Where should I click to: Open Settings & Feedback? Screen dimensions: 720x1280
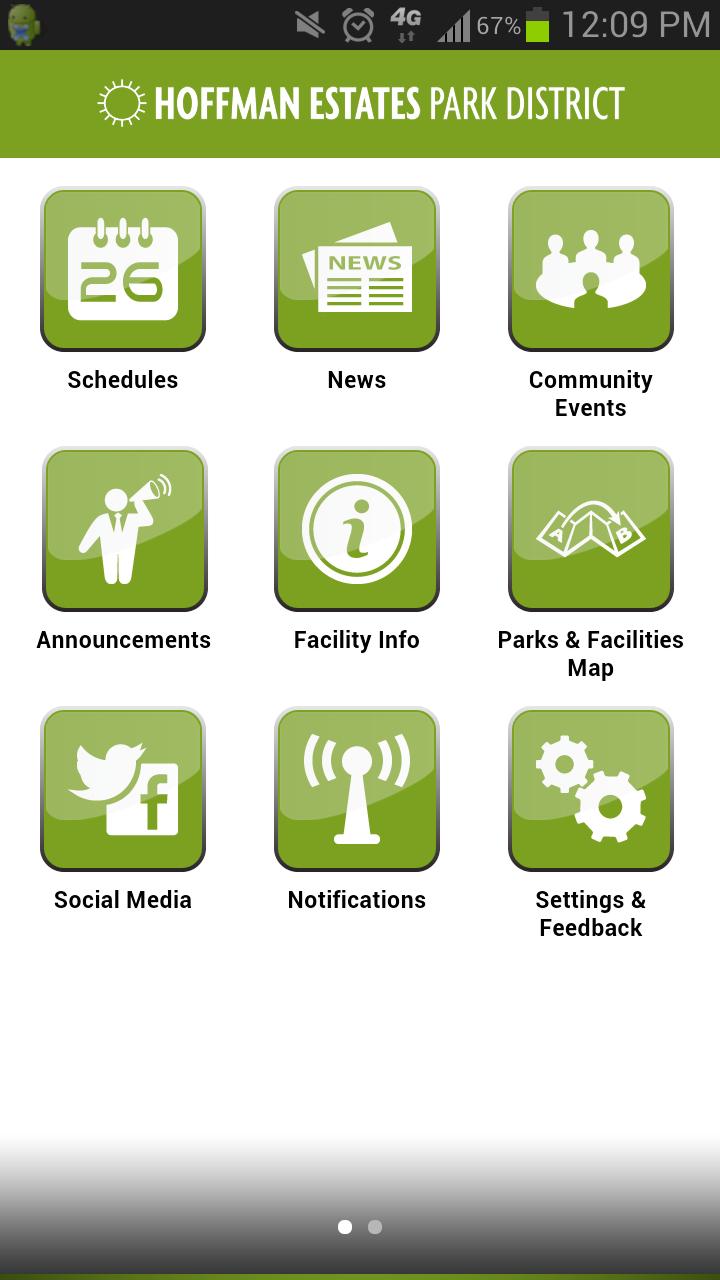coord(591,790)
